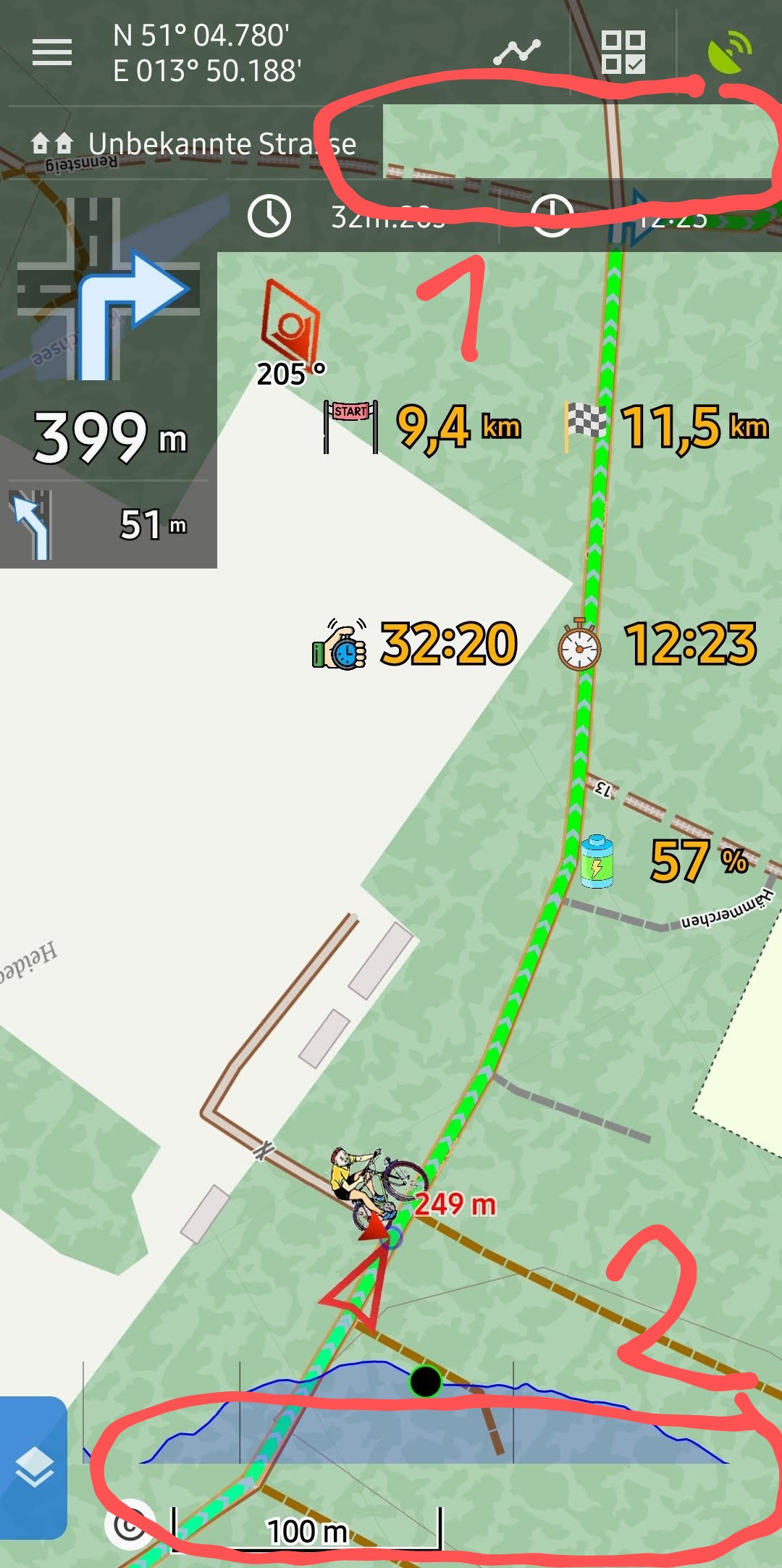Open the map layers button
782x1568 pixels.
33,1468
